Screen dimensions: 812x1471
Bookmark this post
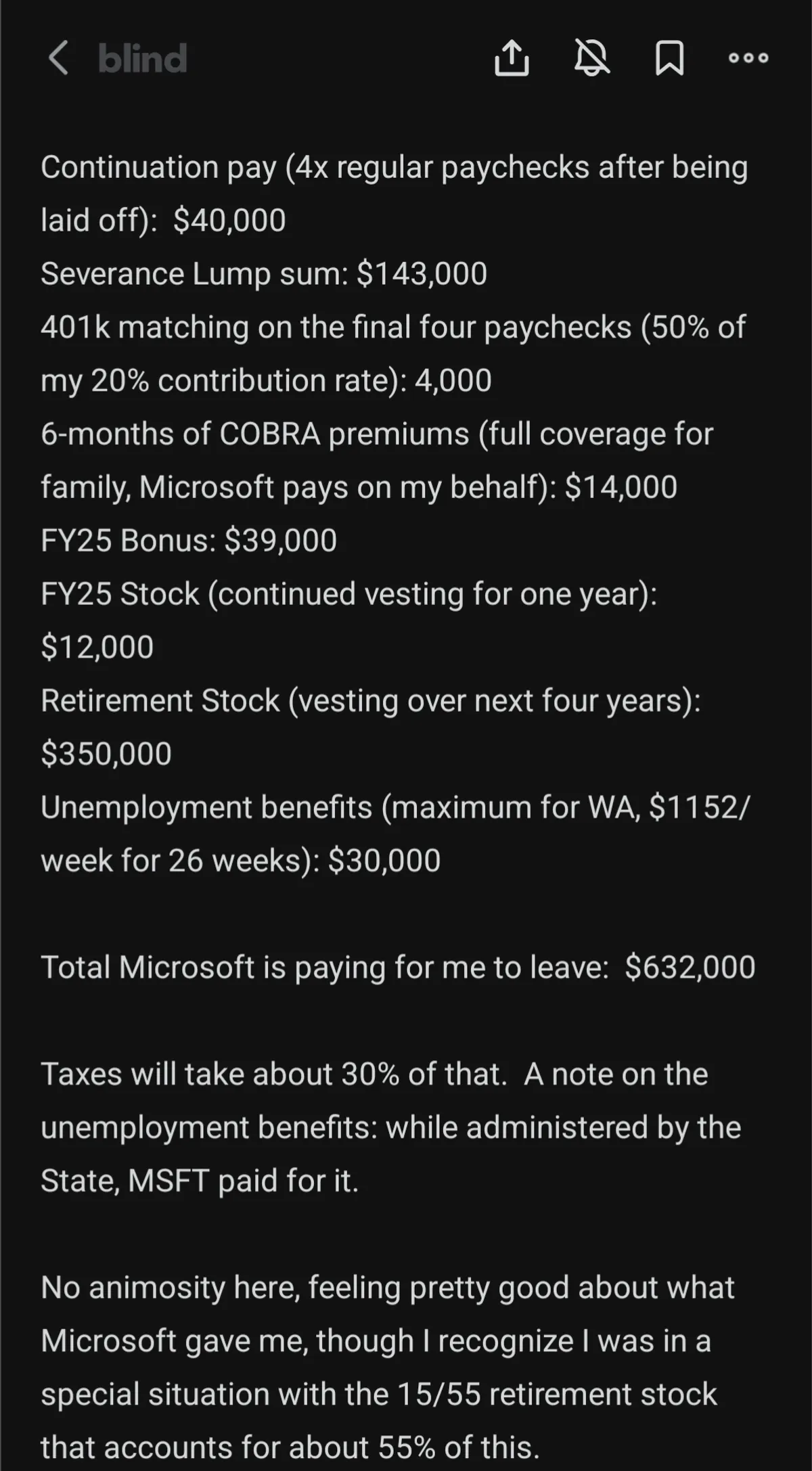coord(669,58)
